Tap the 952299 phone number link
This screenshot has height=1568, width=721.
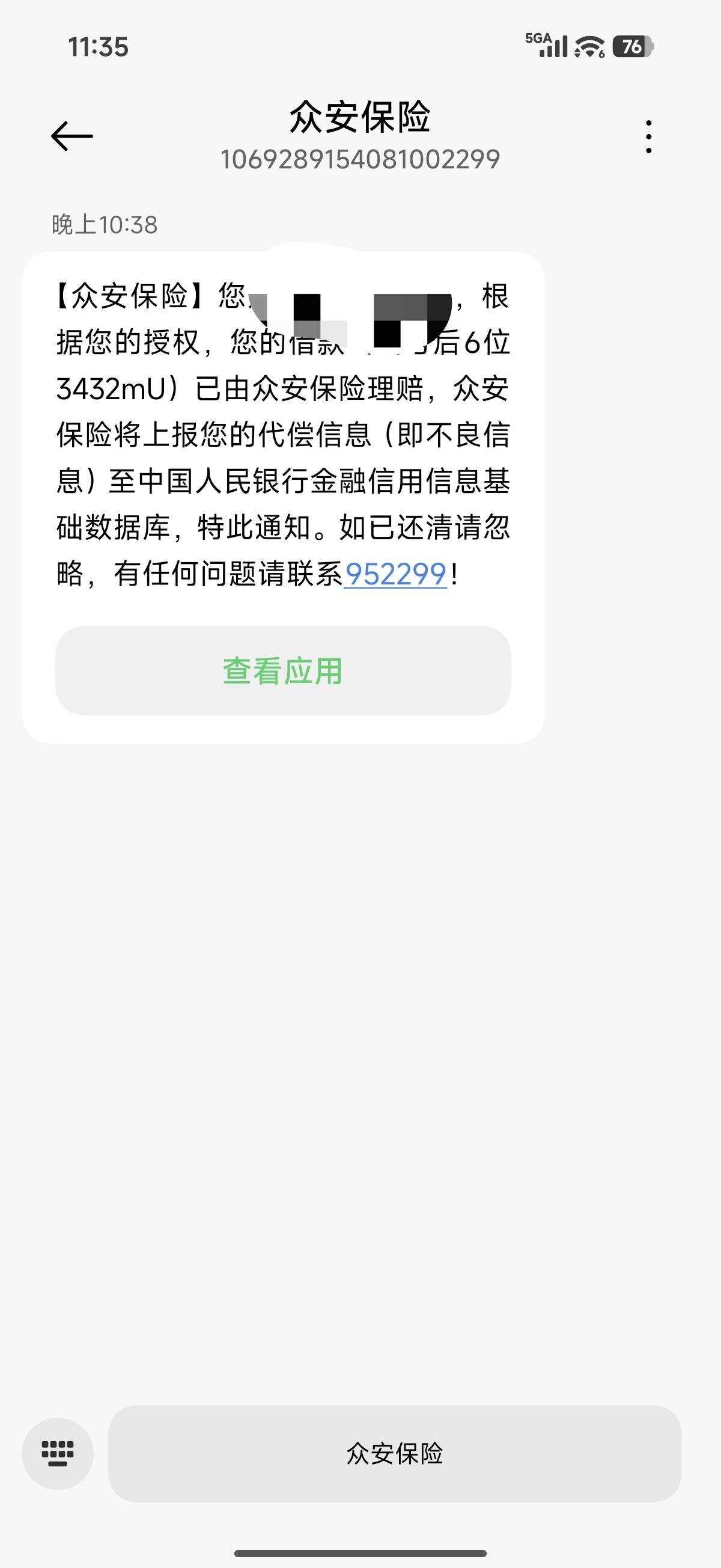[x=395, y=574]
